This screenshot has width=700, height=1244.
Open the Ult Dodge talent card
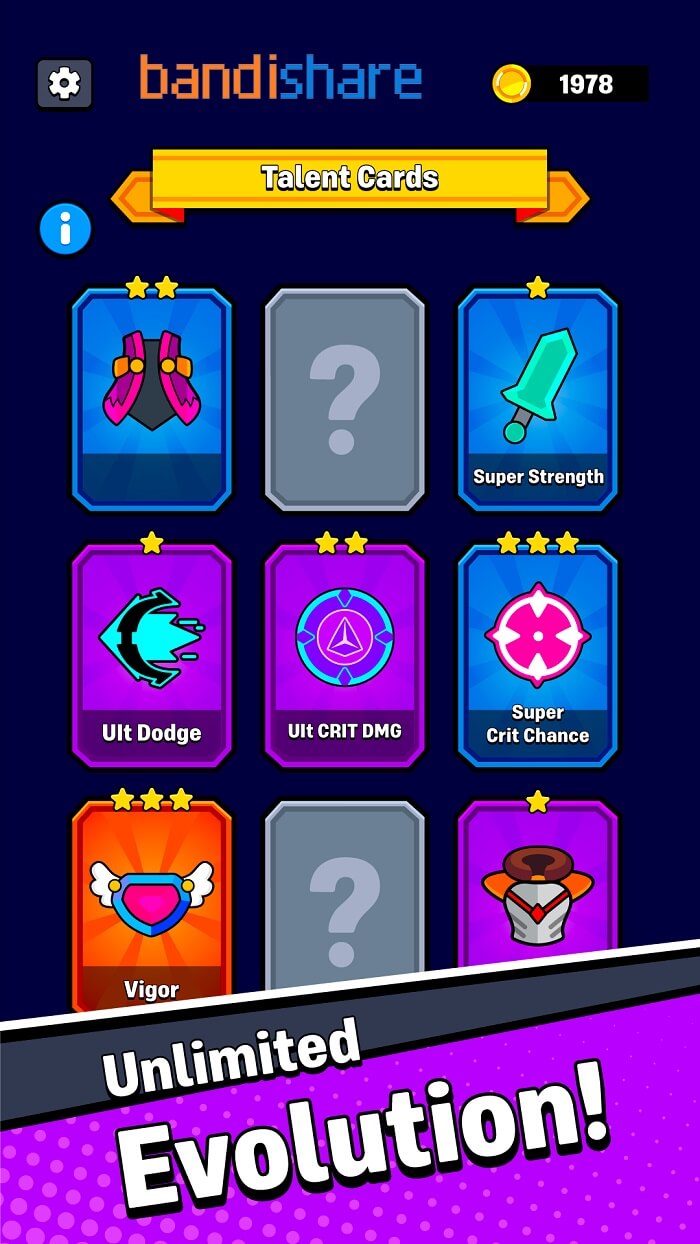coord(151,656)
